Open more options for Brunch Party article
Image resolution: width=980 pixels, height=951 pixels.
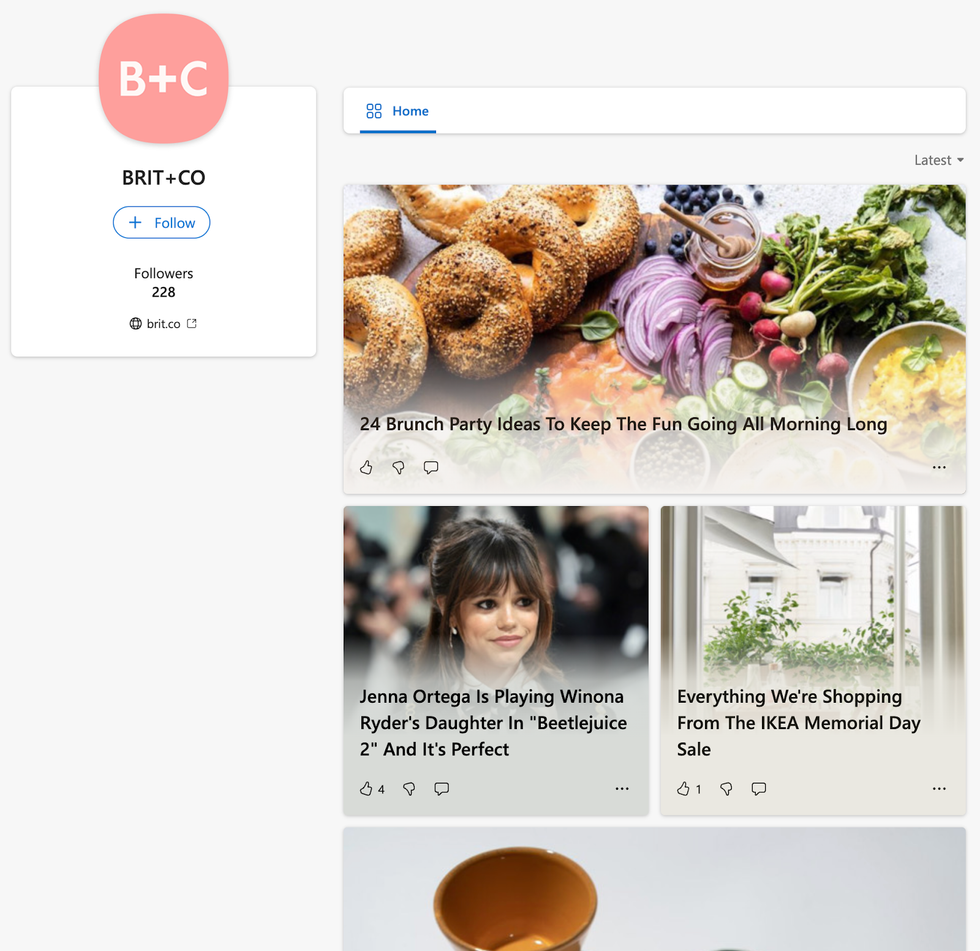pos(939,467)
